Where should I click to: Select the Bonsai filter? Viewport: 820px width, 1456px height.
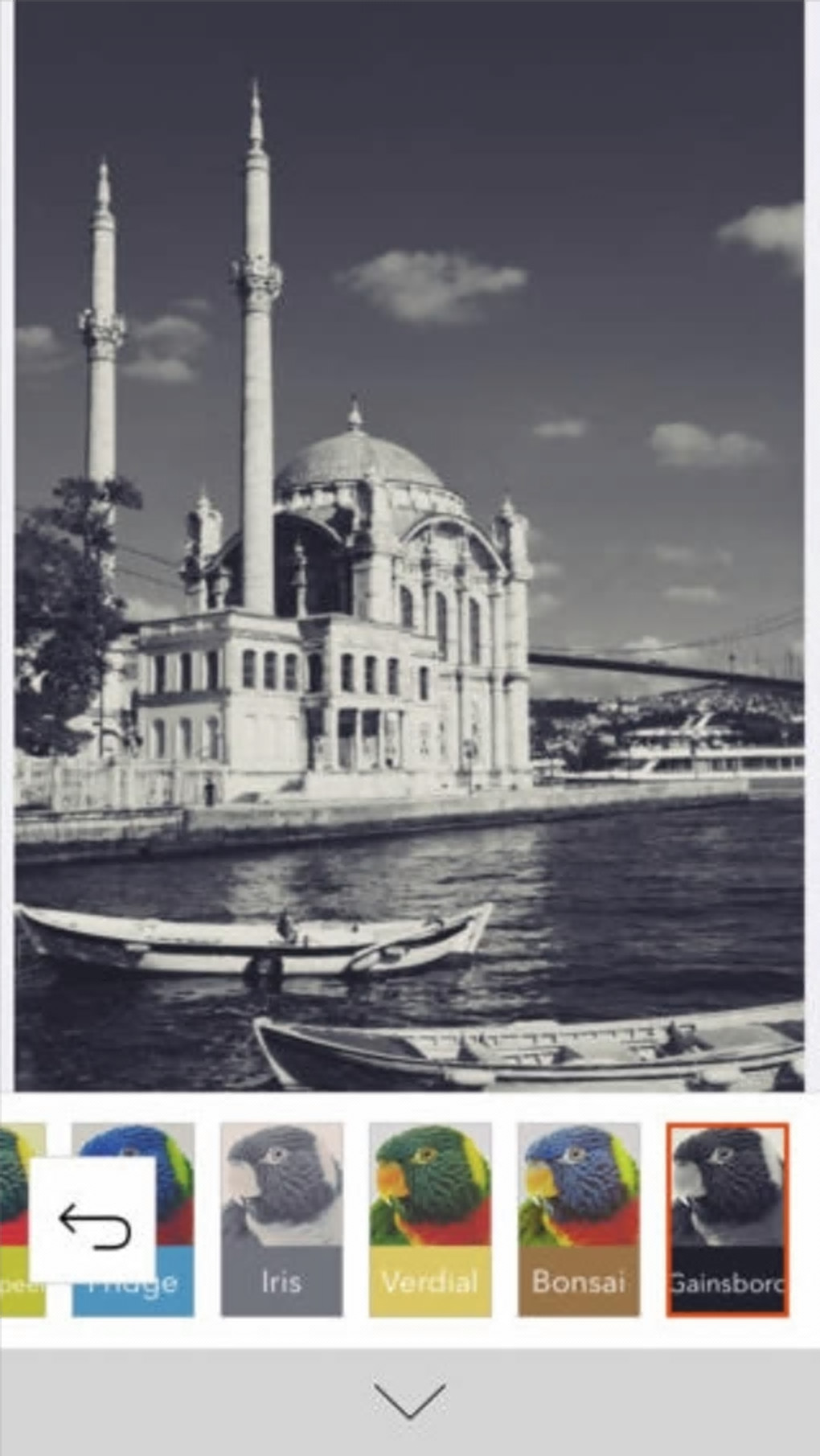(x=579, y=1219)
